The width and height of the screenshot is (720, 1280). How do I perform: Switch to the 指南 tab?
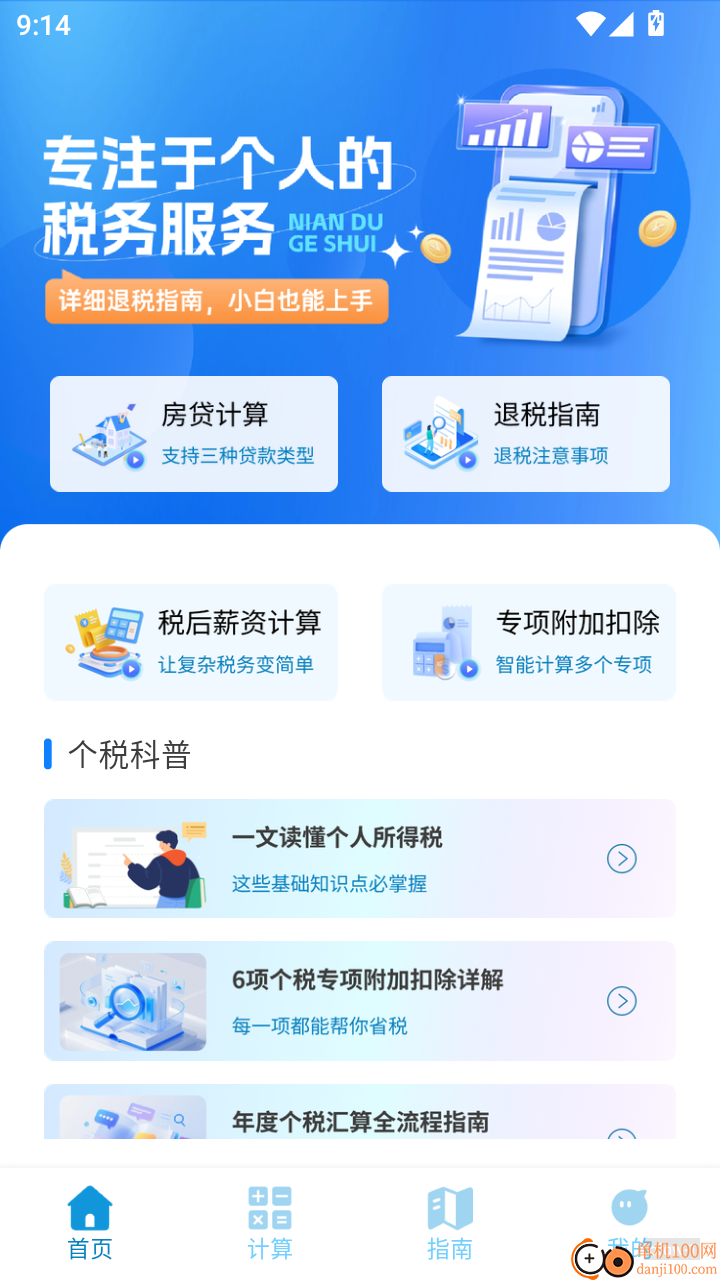449,1220
